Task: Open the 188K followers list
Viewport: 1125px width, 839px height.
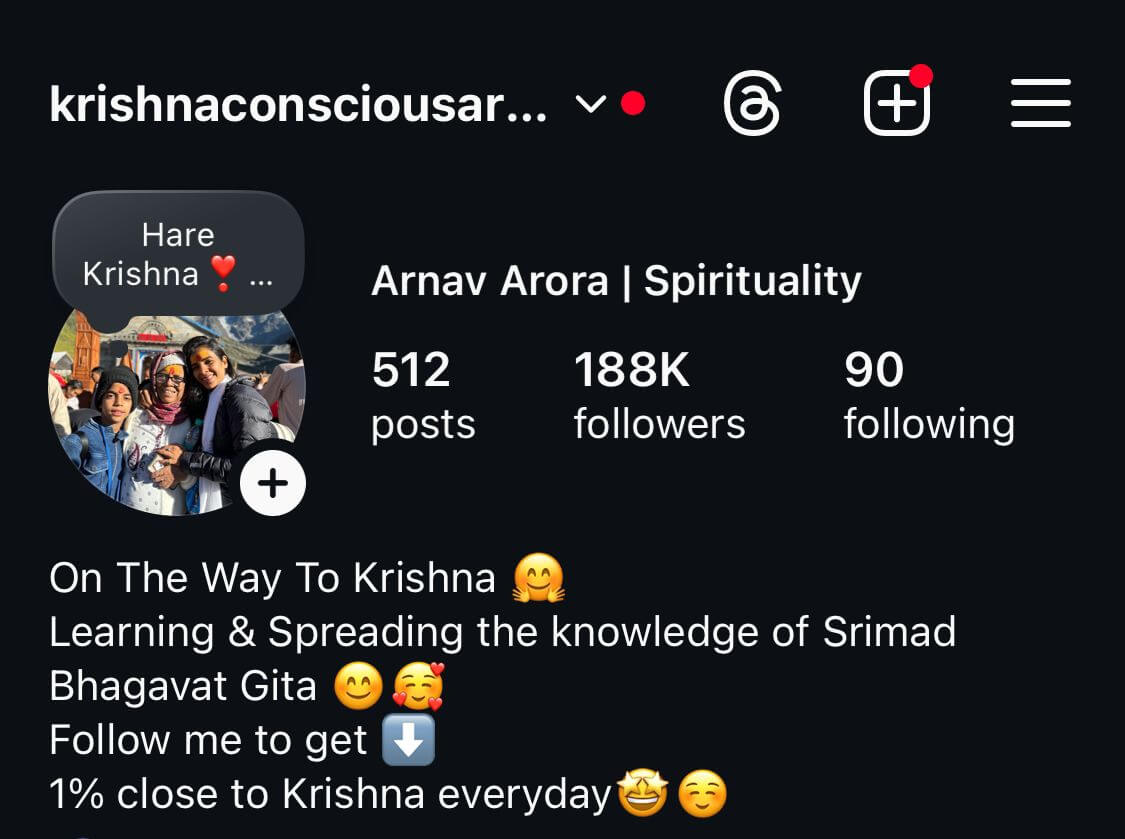Action: coord(659,397)
